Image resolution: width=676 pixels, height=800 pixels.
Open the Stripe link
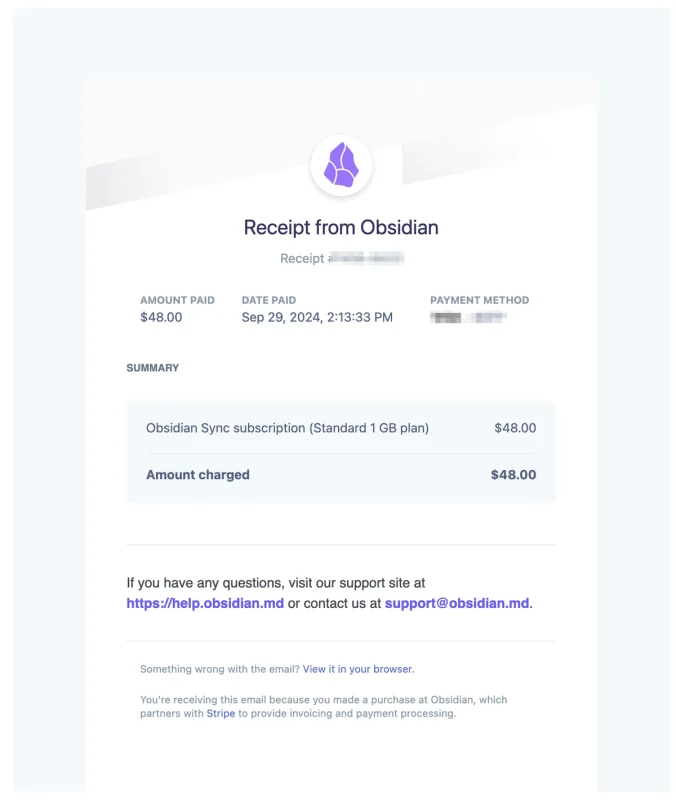(221, 714)
